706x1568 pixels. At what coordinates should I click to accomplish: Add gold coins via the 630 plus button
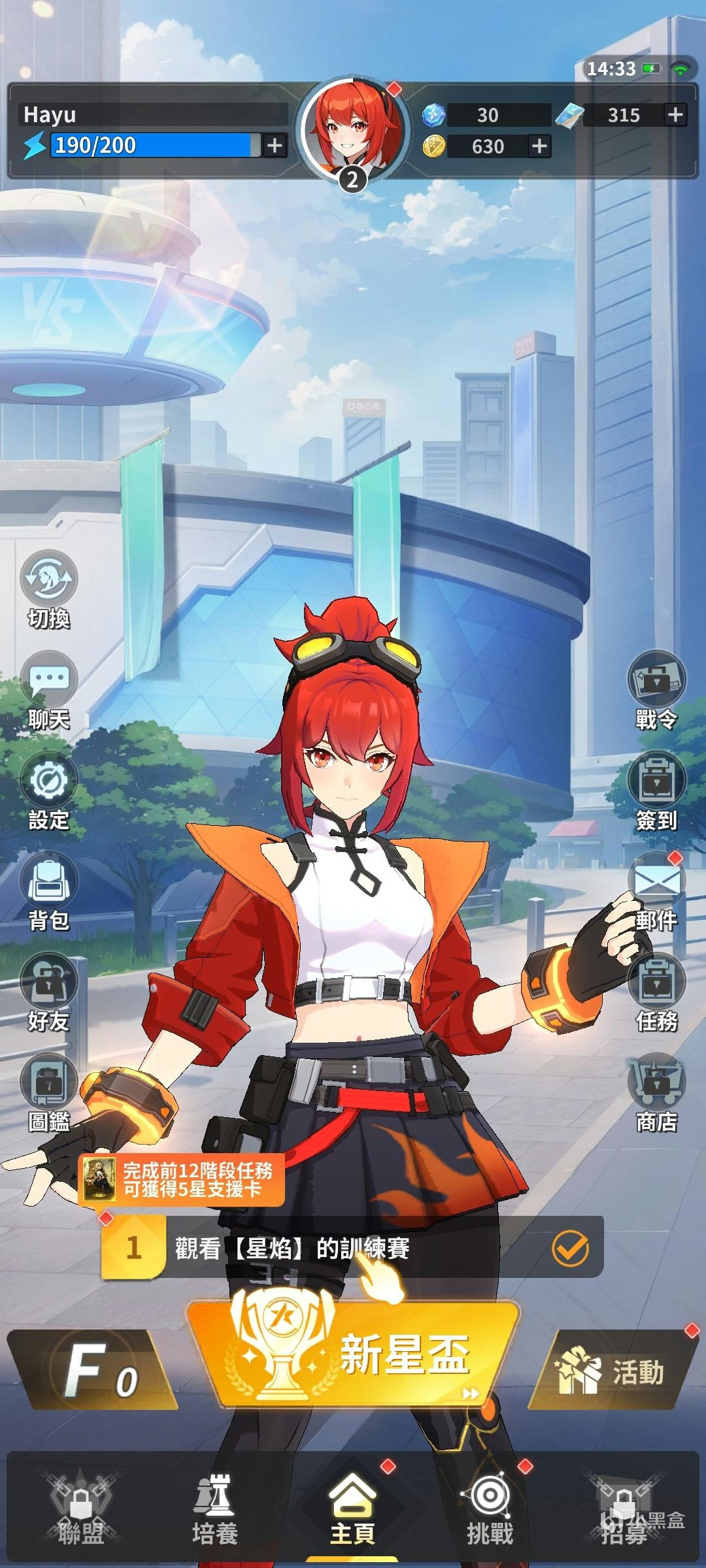click(539, 146)
